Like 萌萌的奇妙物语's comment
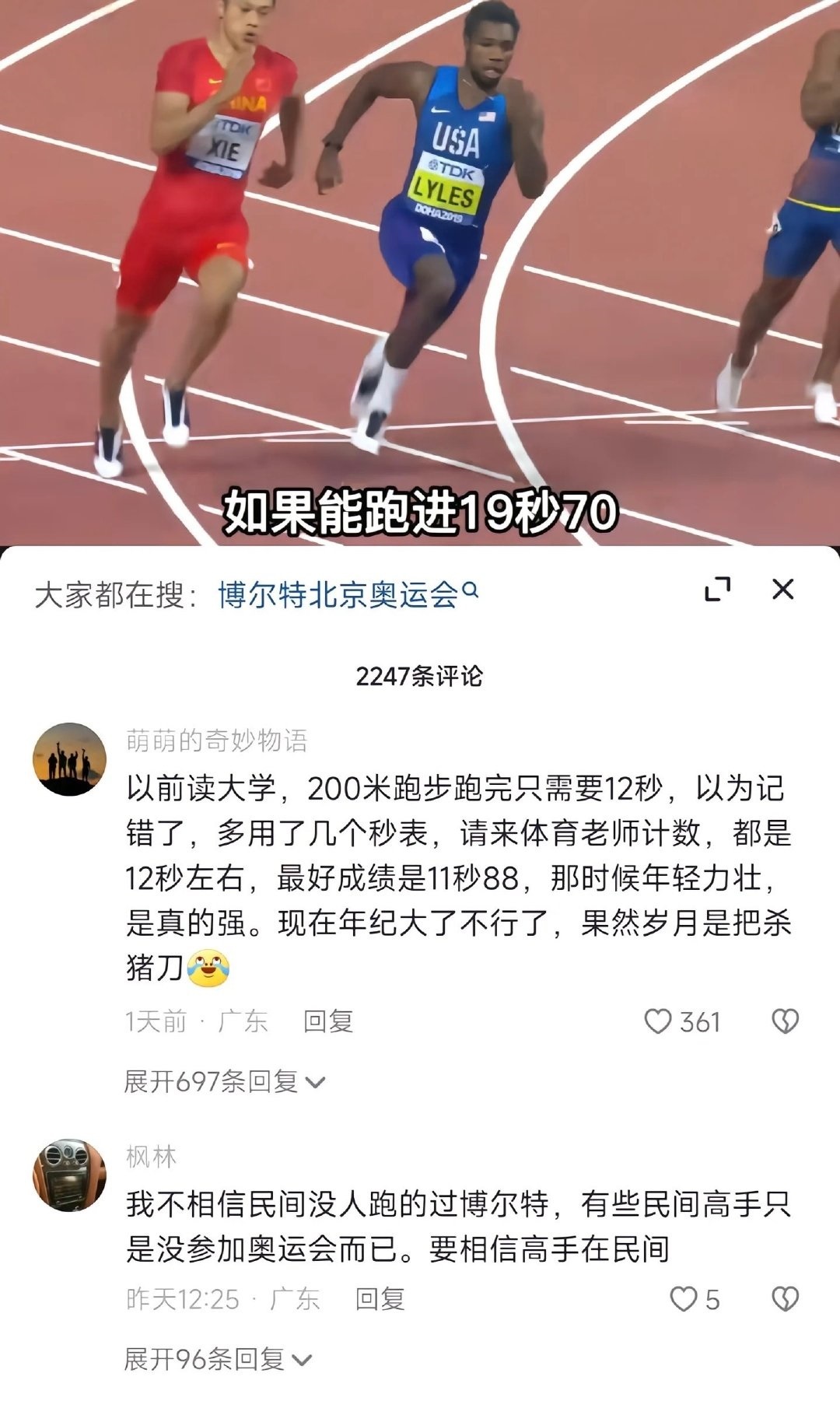The height and width of the screenshot is (1401, 840). pos(658,1021)
